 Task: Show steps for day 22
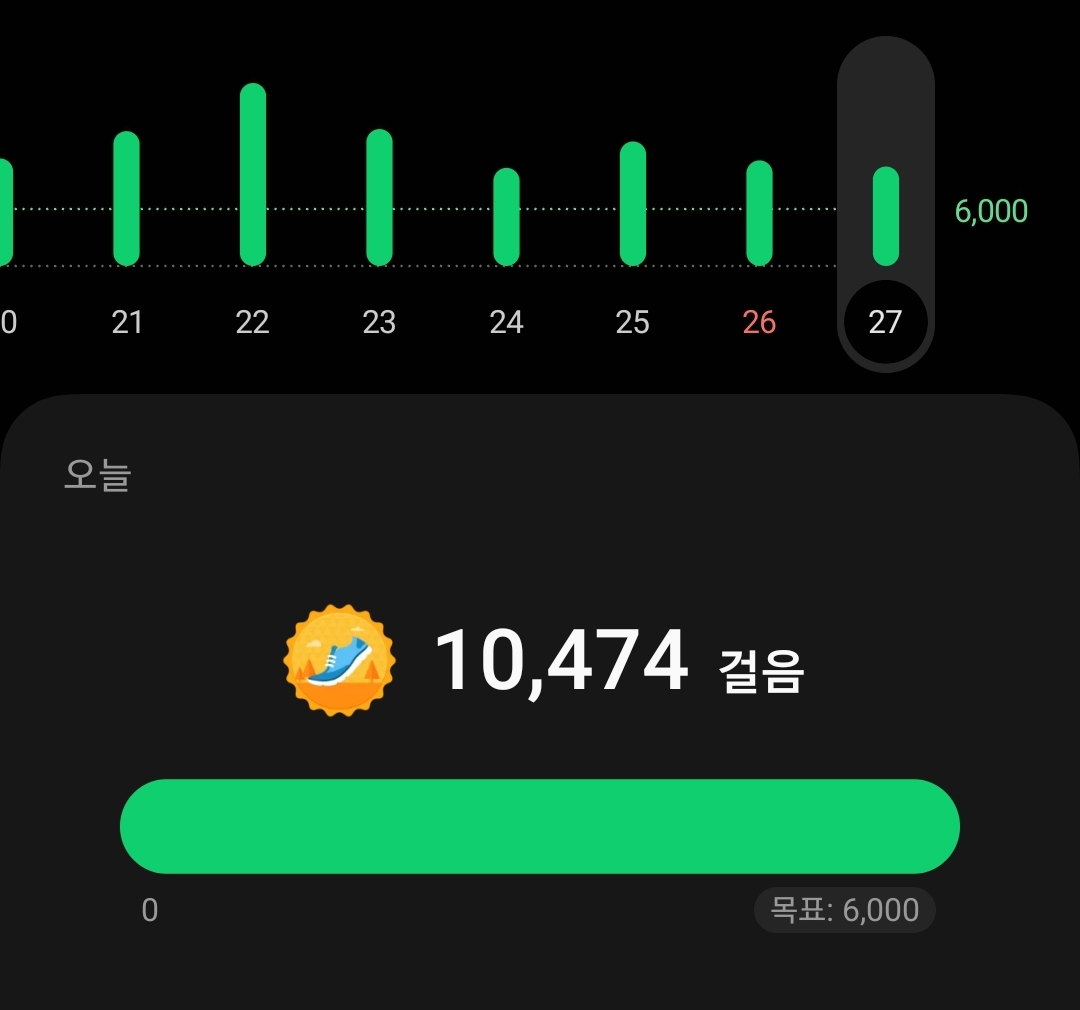point(253,175)
